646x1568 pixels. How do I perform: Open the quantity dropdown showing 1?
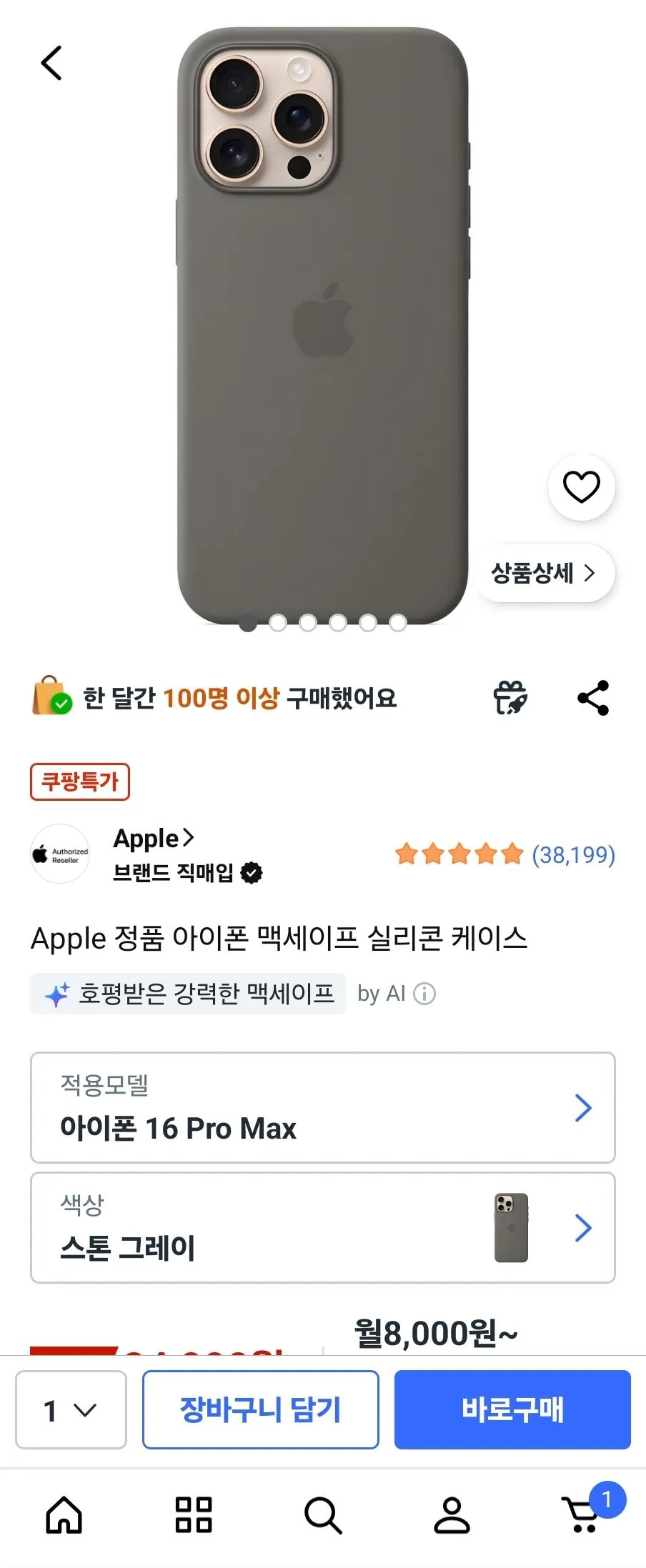coord(69,1409)
